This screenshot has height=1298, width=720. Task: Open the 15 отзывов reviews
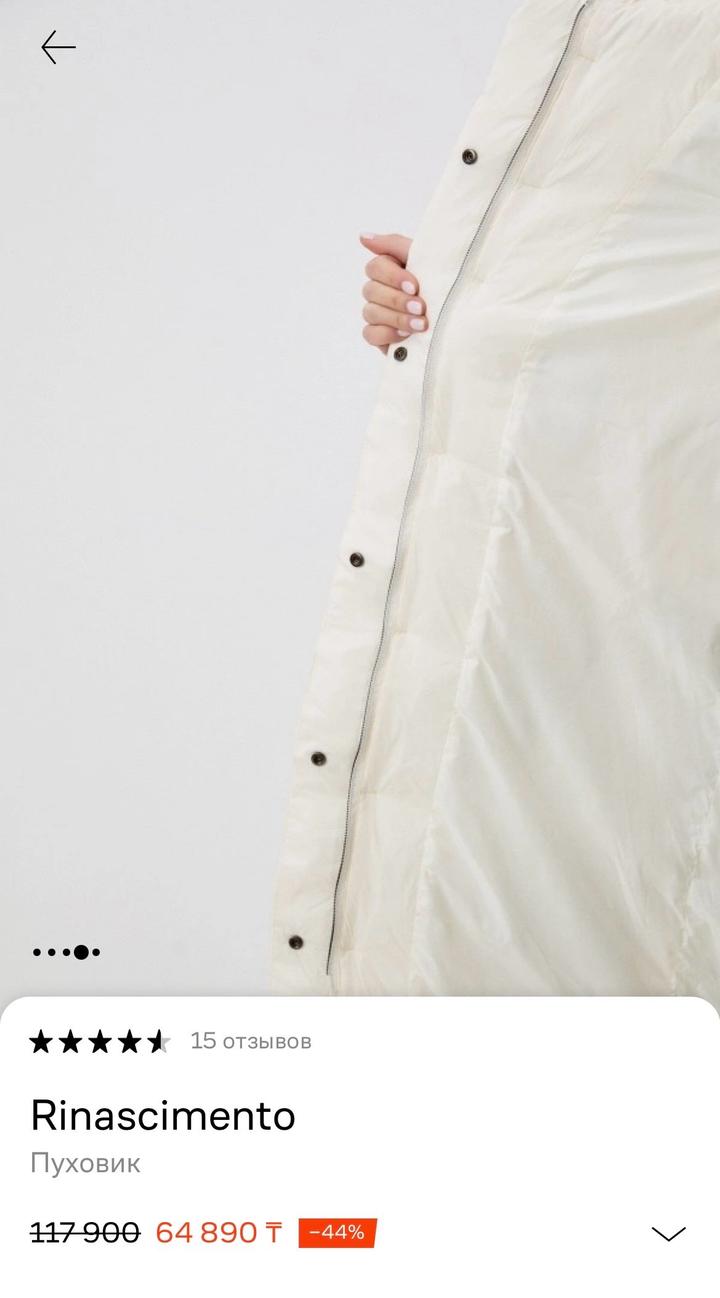251,1041
